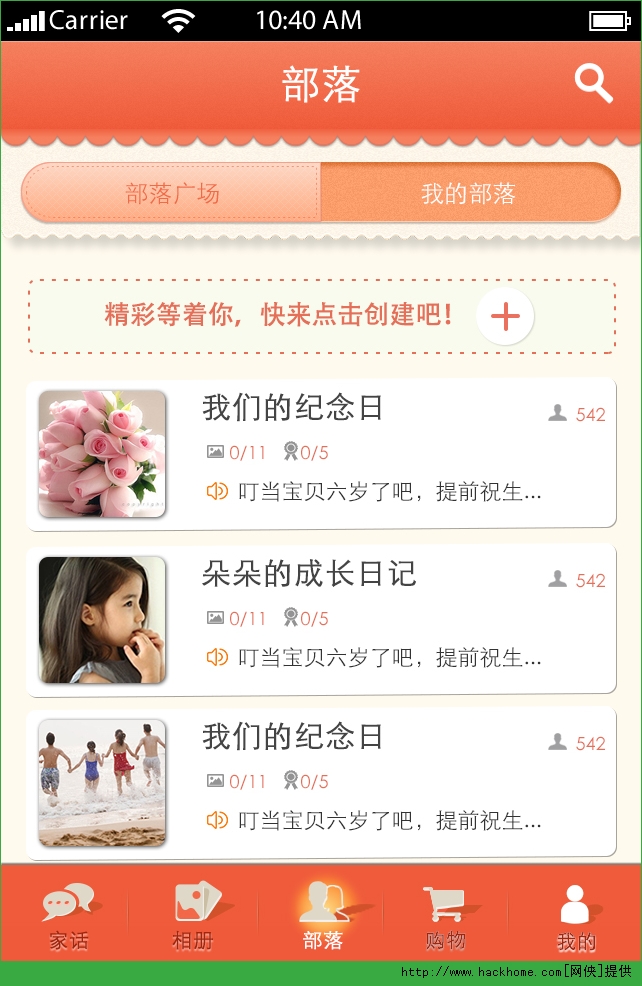Image resolution: width=642 pixels, height=986 pixels.
Task: Select the 部落 bottom tab
Action: click(322, 916)
